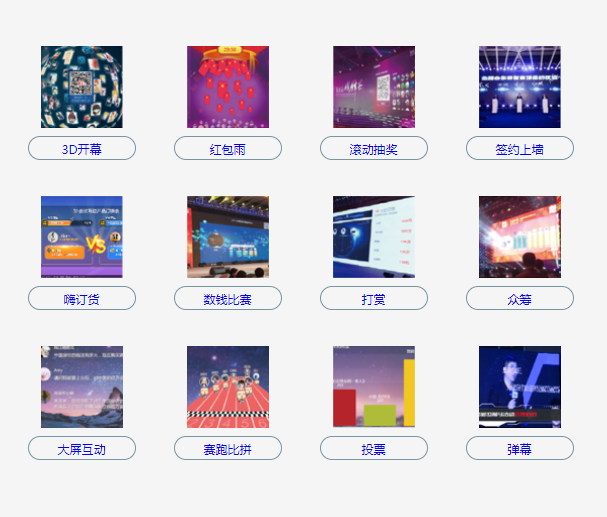Open the 数钱比赛 button
This screenshot has height=517, width=607.
tap(228, 298)
